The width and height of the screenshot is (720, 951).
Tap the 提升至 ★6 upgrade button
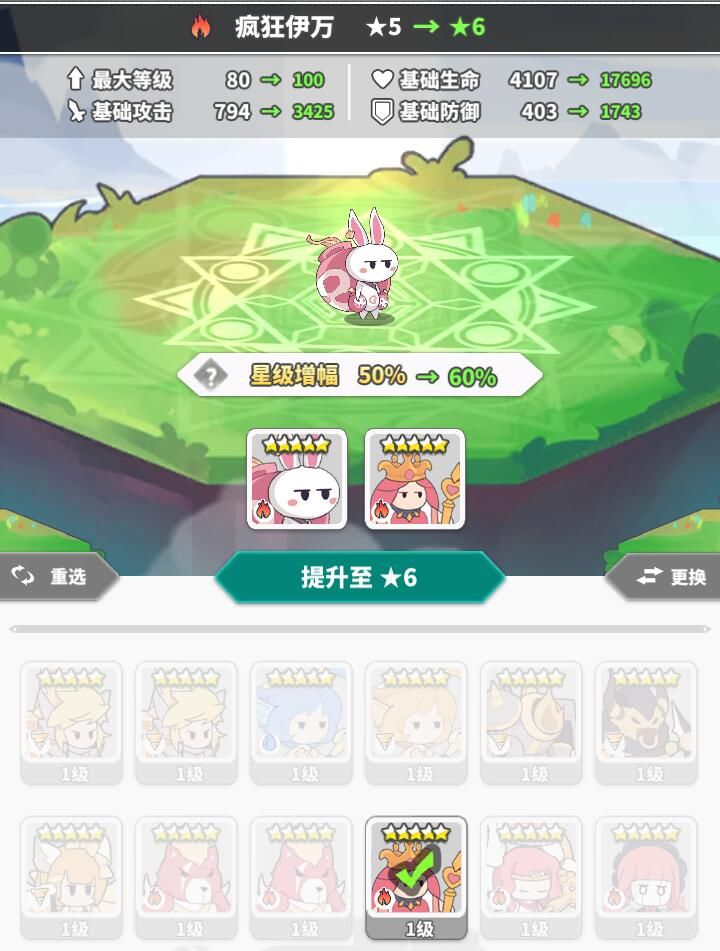point(359,577)
